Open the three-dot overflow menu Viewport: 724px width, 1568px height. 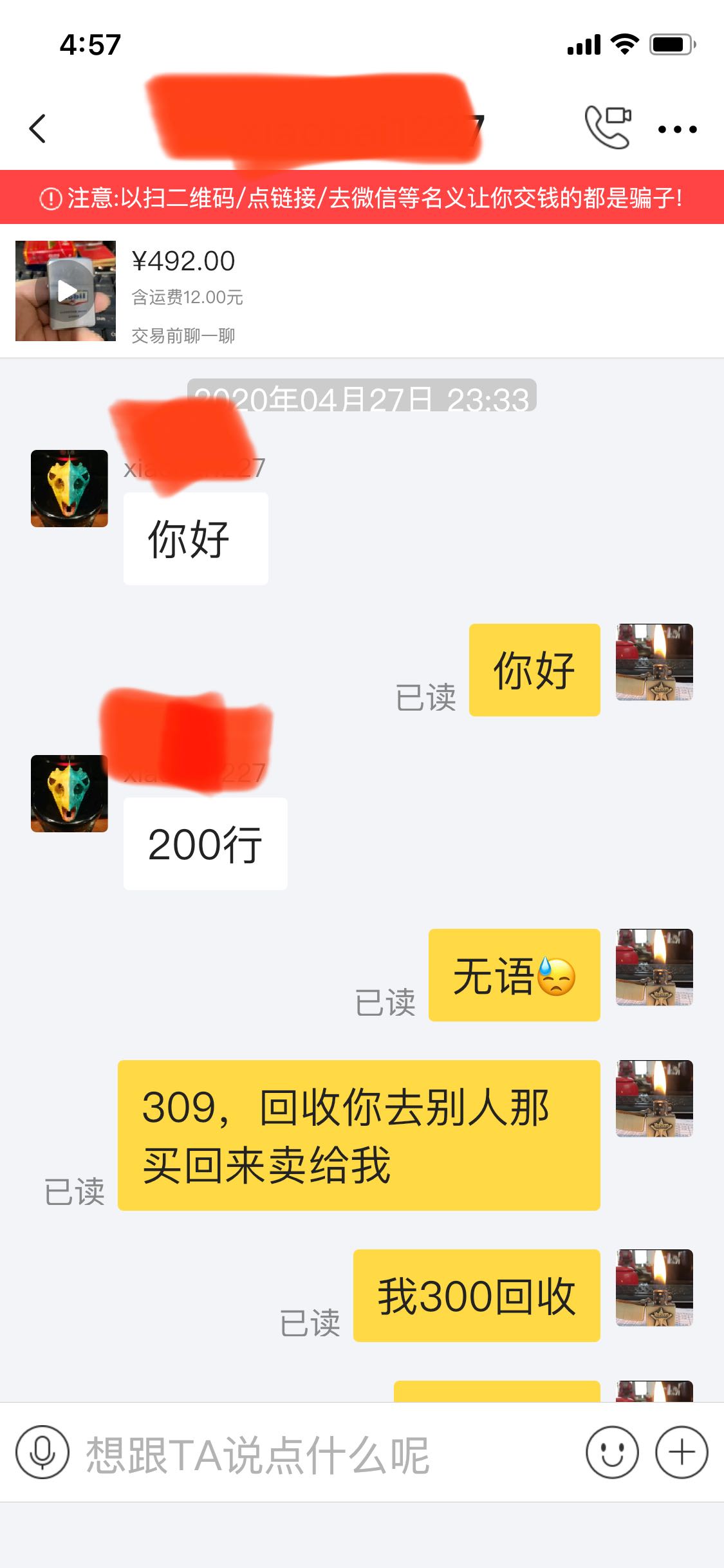point(677,129)
